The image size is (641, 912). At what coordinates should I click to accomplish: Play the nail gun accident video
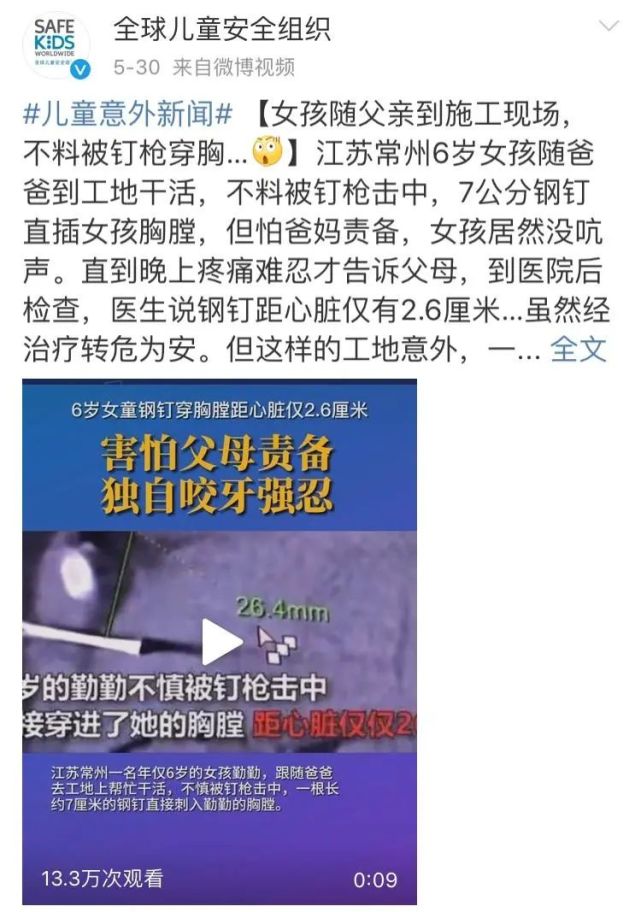[222, 642]
